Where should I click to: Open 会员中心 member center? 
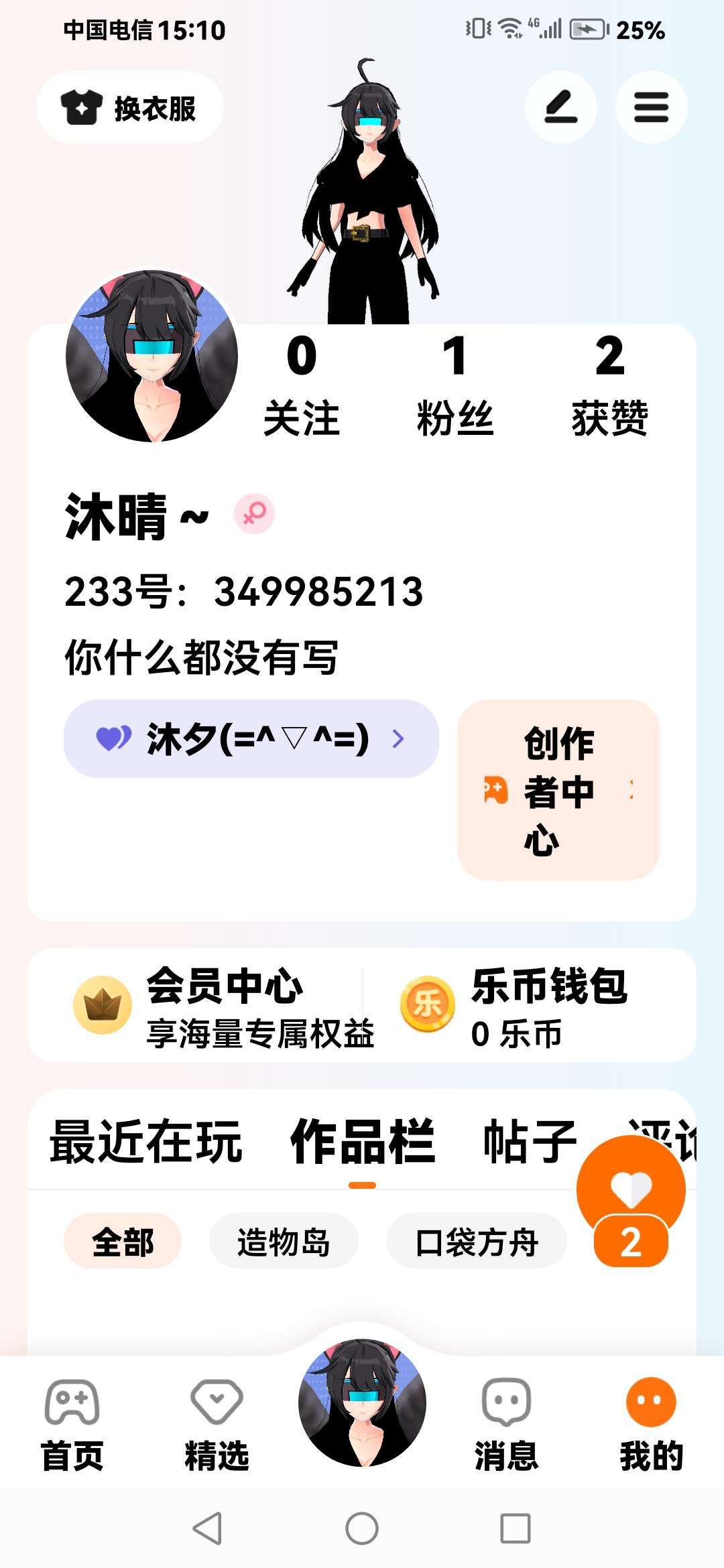coord(225,1005)
